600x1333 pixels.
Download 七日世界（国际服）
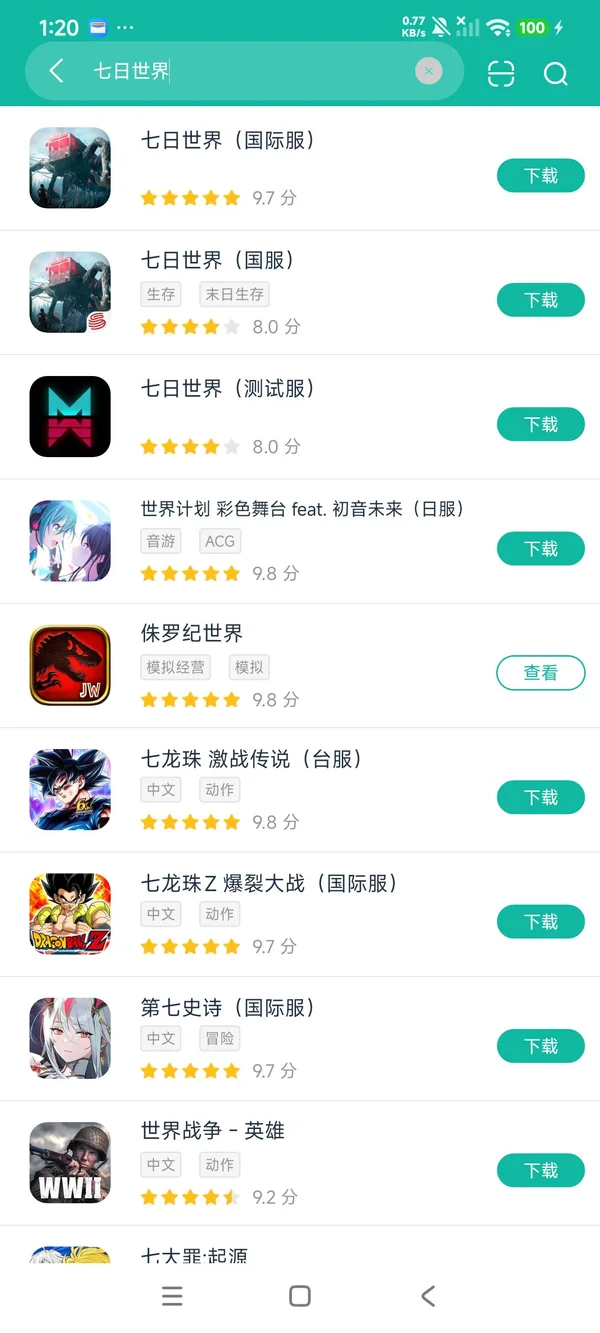tap(541, 176)
